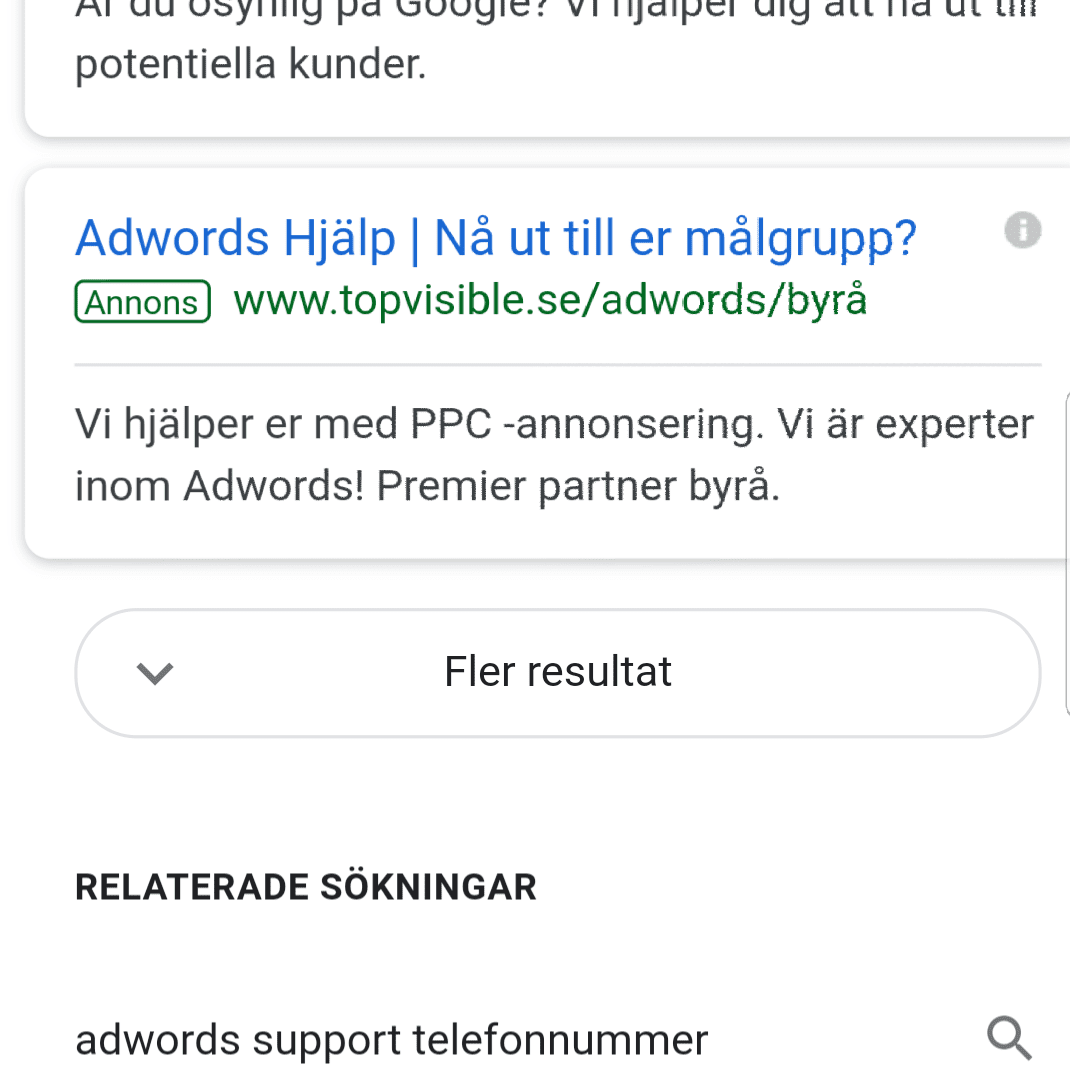This screenshot has height=1085, width=1070.
Task: Click the Annons label on the ad
Action: pos(142,301)
